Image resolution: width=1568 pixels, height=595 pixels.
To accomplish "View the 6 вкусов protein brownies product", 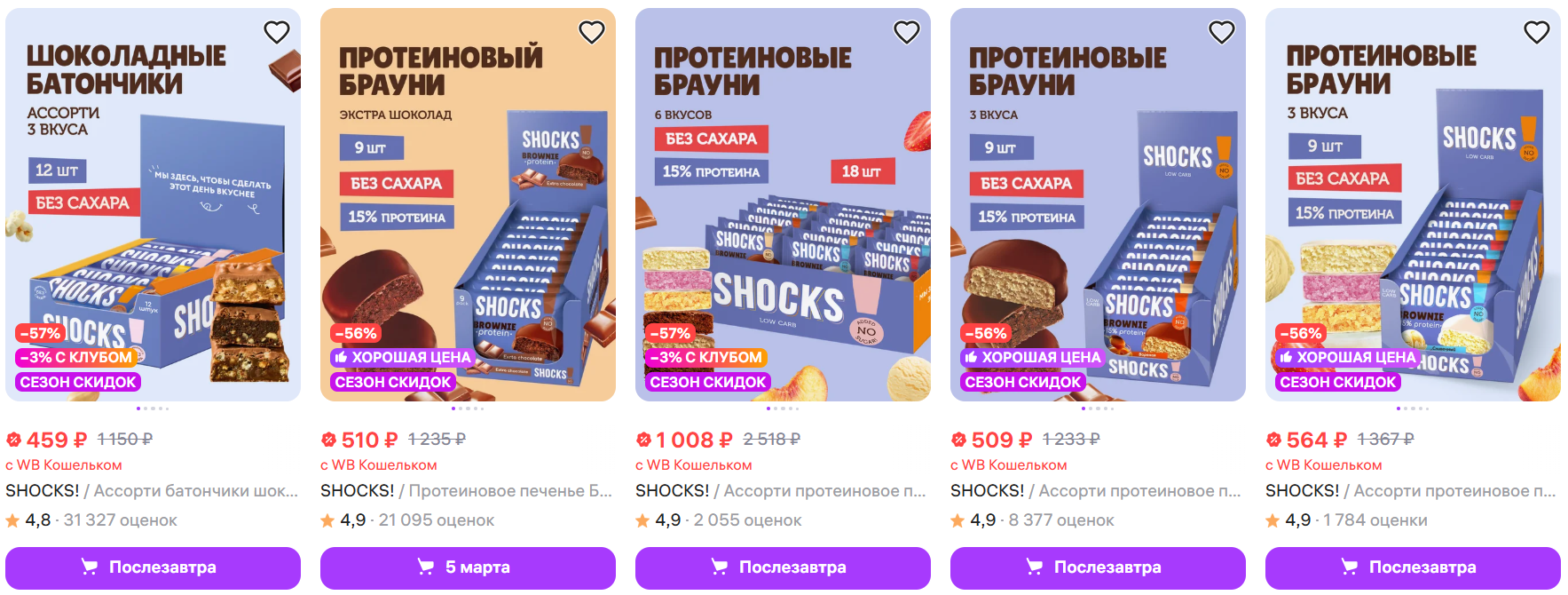I will pos(783,204).
